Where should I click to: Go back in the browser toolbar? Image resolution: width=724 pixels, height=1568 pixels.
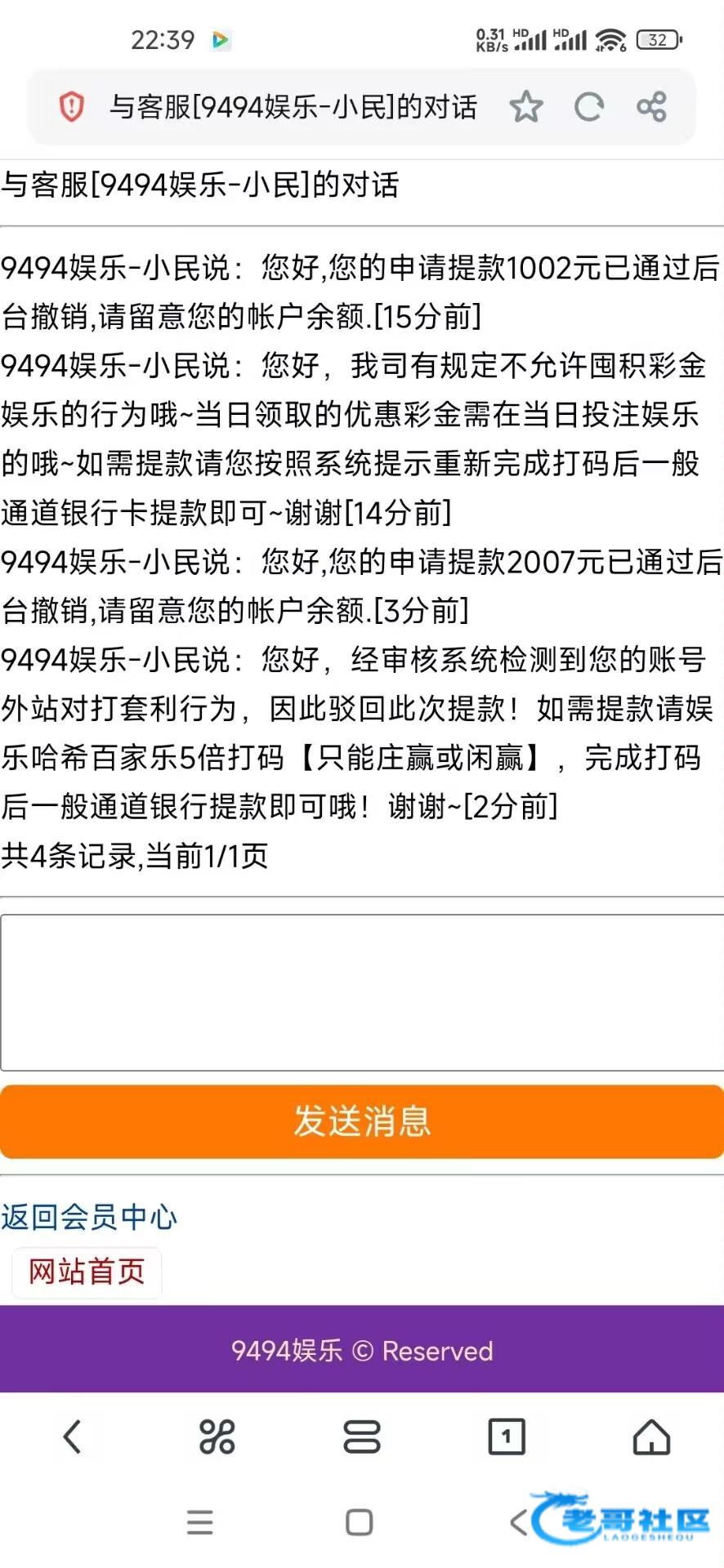point(73,1437)
